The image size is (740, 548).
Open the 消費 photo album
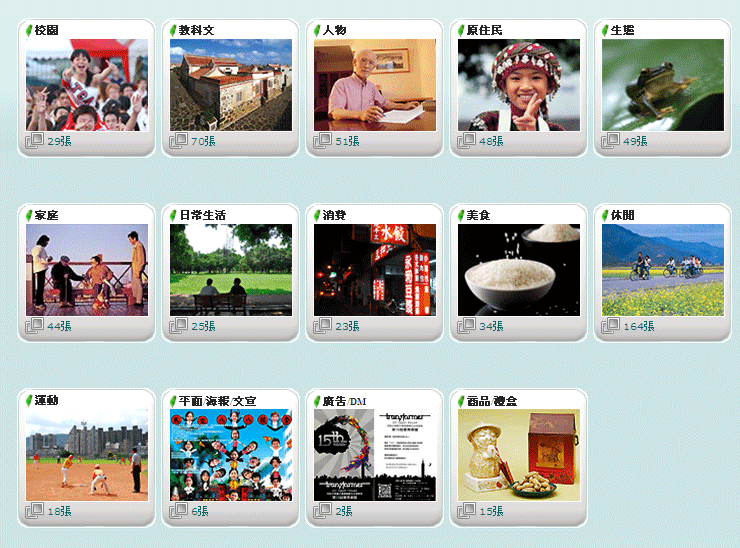(375, 270)
